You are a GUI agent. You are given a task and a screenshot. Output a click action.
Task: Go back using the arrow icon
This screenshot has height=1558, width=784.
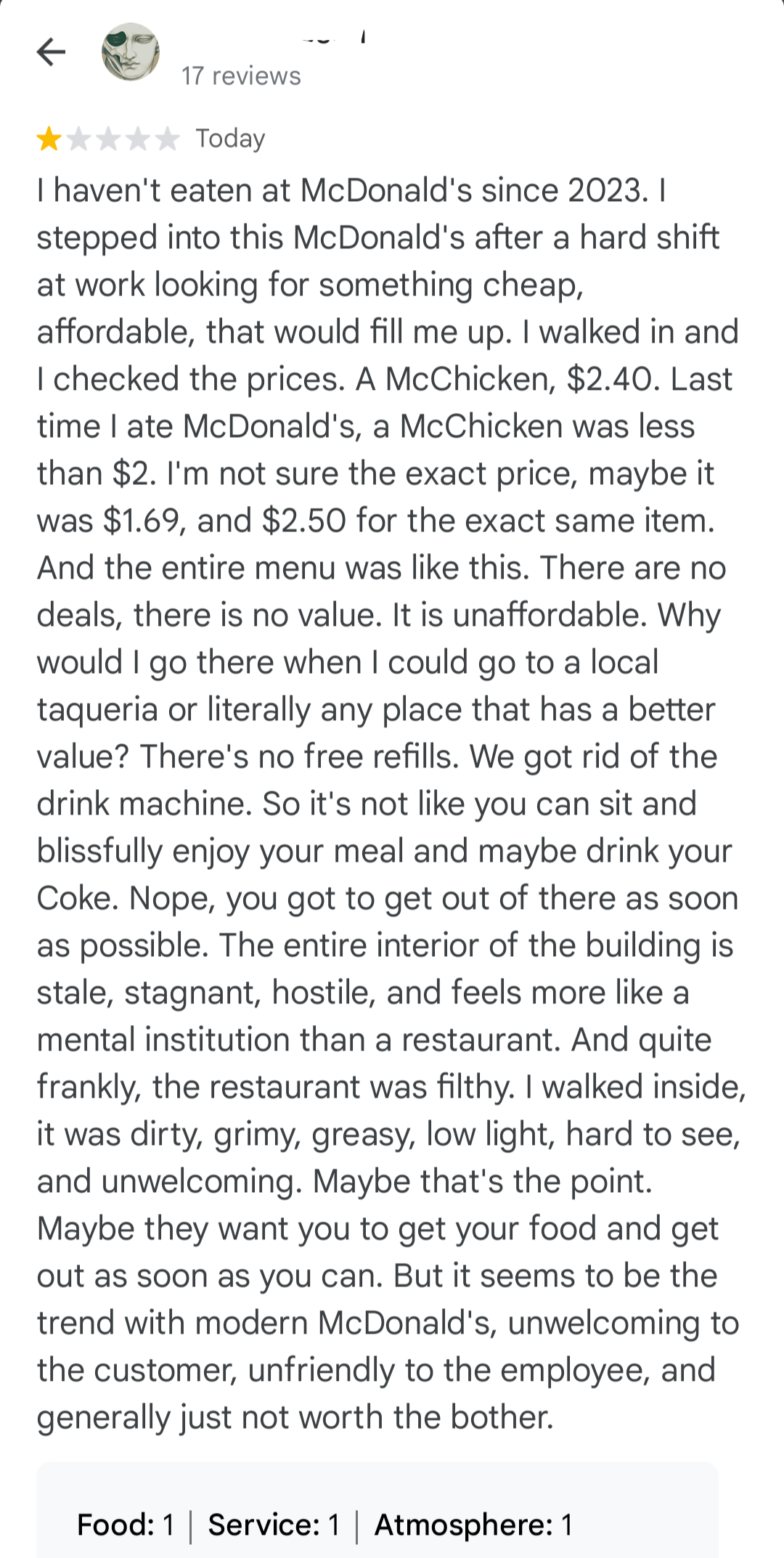click(x=51, y=52)
